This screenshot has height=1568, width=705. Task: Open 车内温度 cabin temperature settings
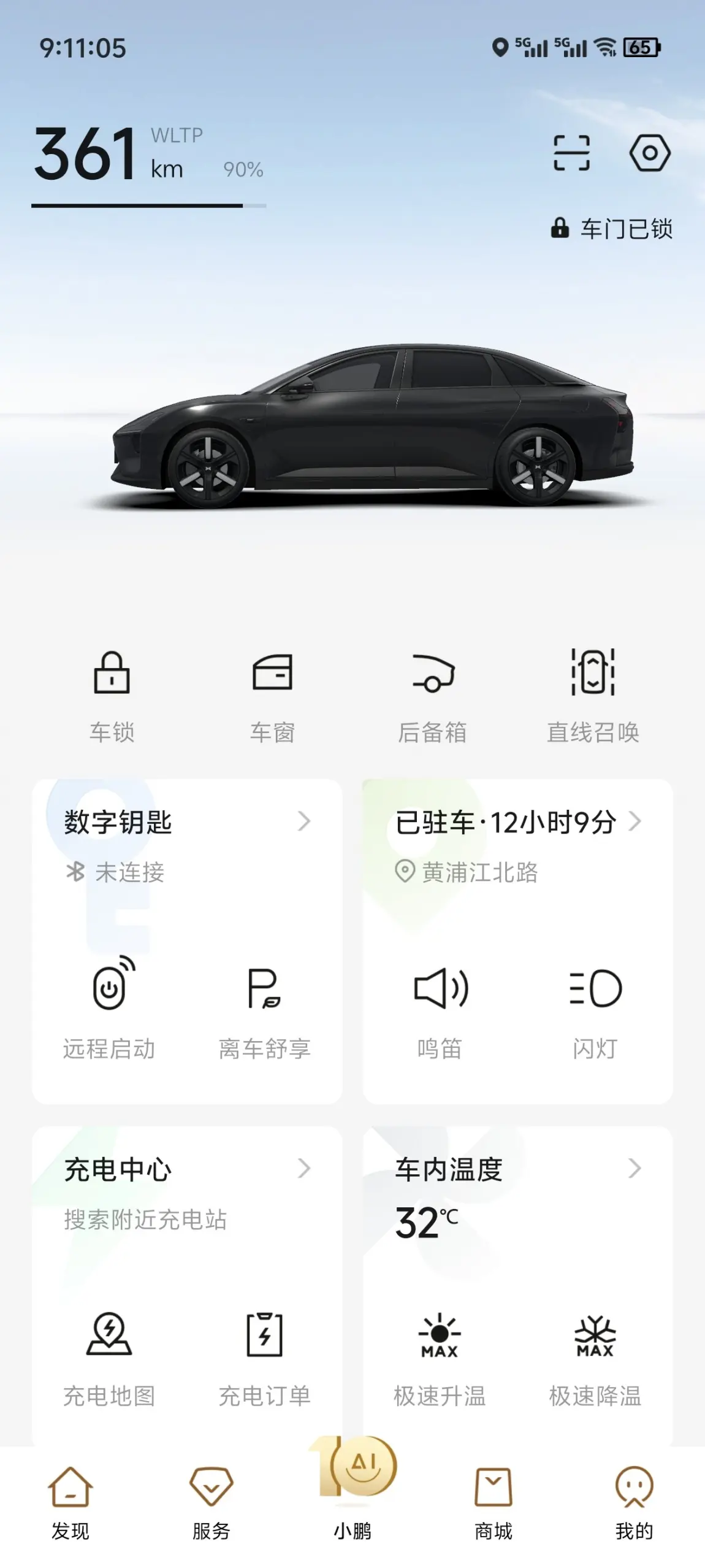click(518, 1169)
